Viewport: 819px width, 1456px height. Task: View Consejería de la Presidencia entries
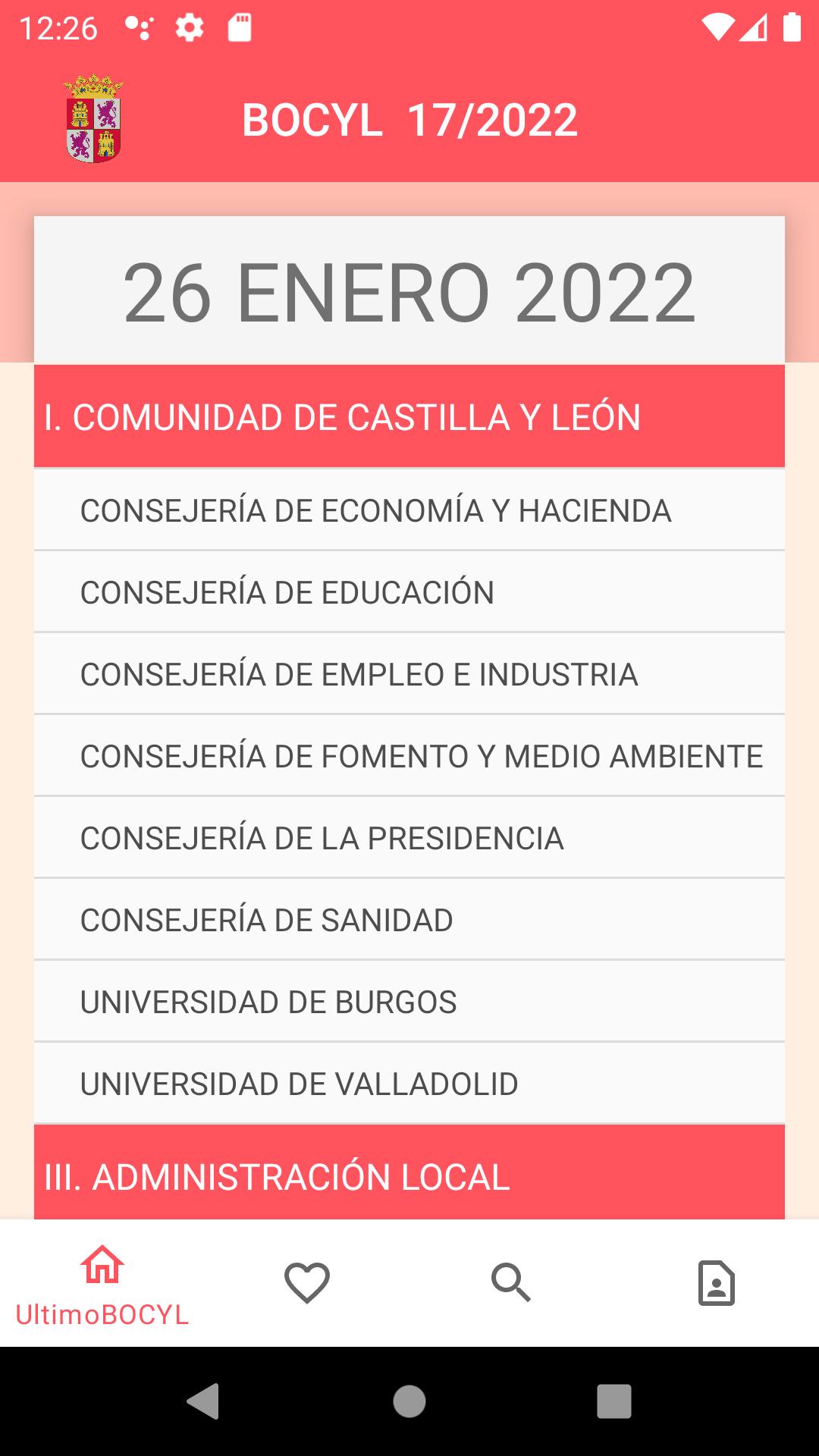409,838
